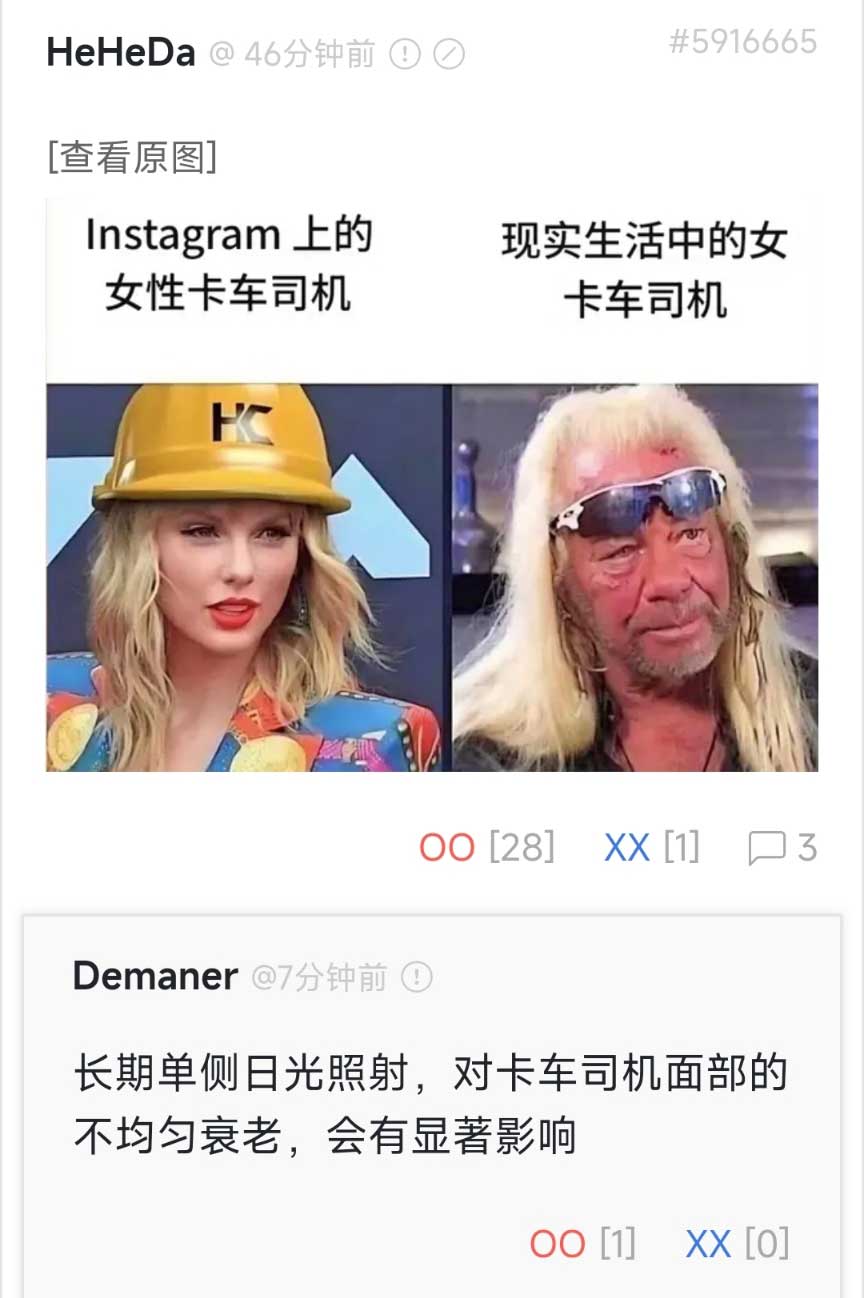This screenshot has height=1298, width=864.
Task: Report Demaner's comment via exclamation icon
Action: 416,977
